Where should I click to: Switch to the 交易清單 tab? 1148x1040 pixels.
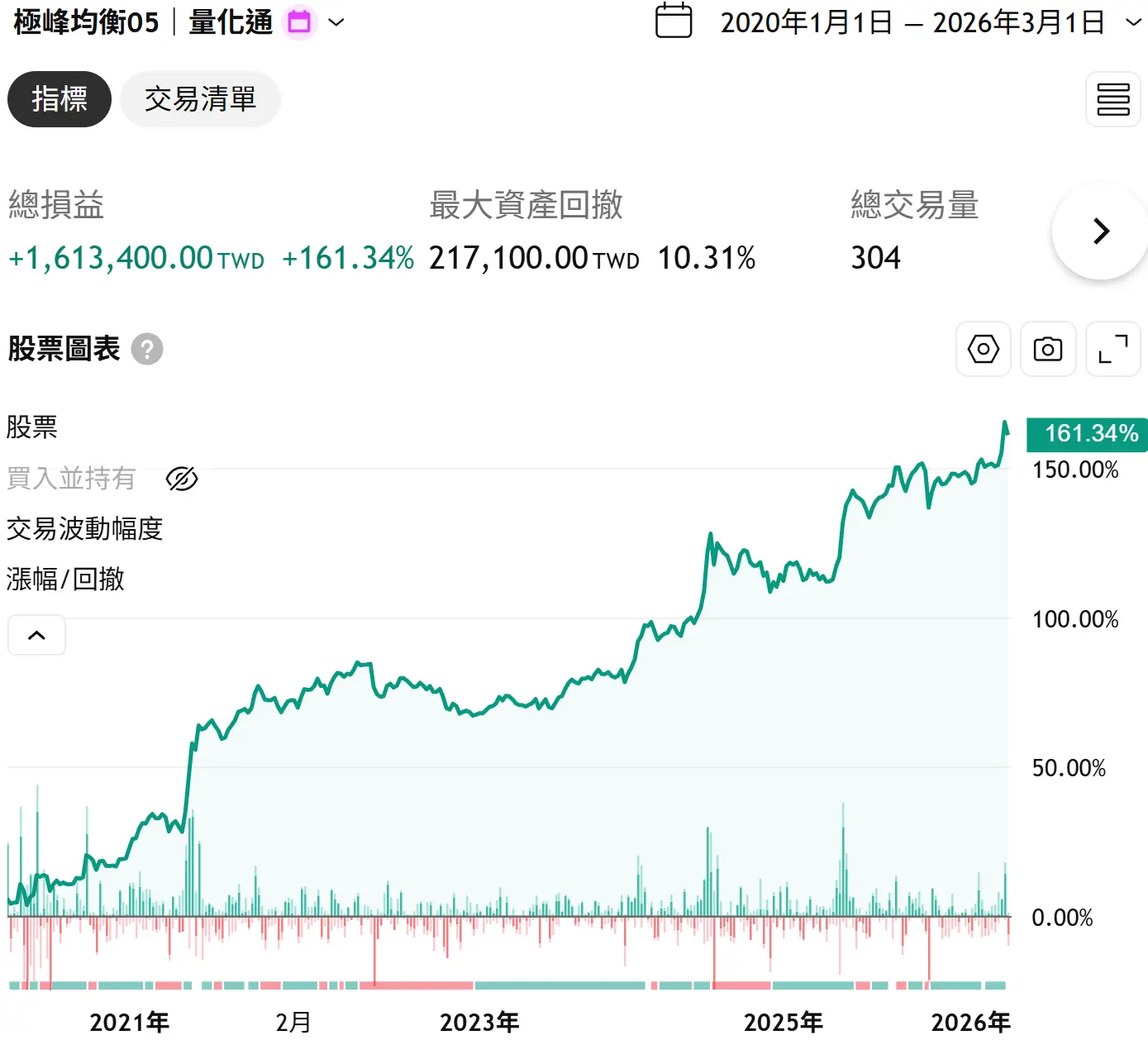coord(201,99)
